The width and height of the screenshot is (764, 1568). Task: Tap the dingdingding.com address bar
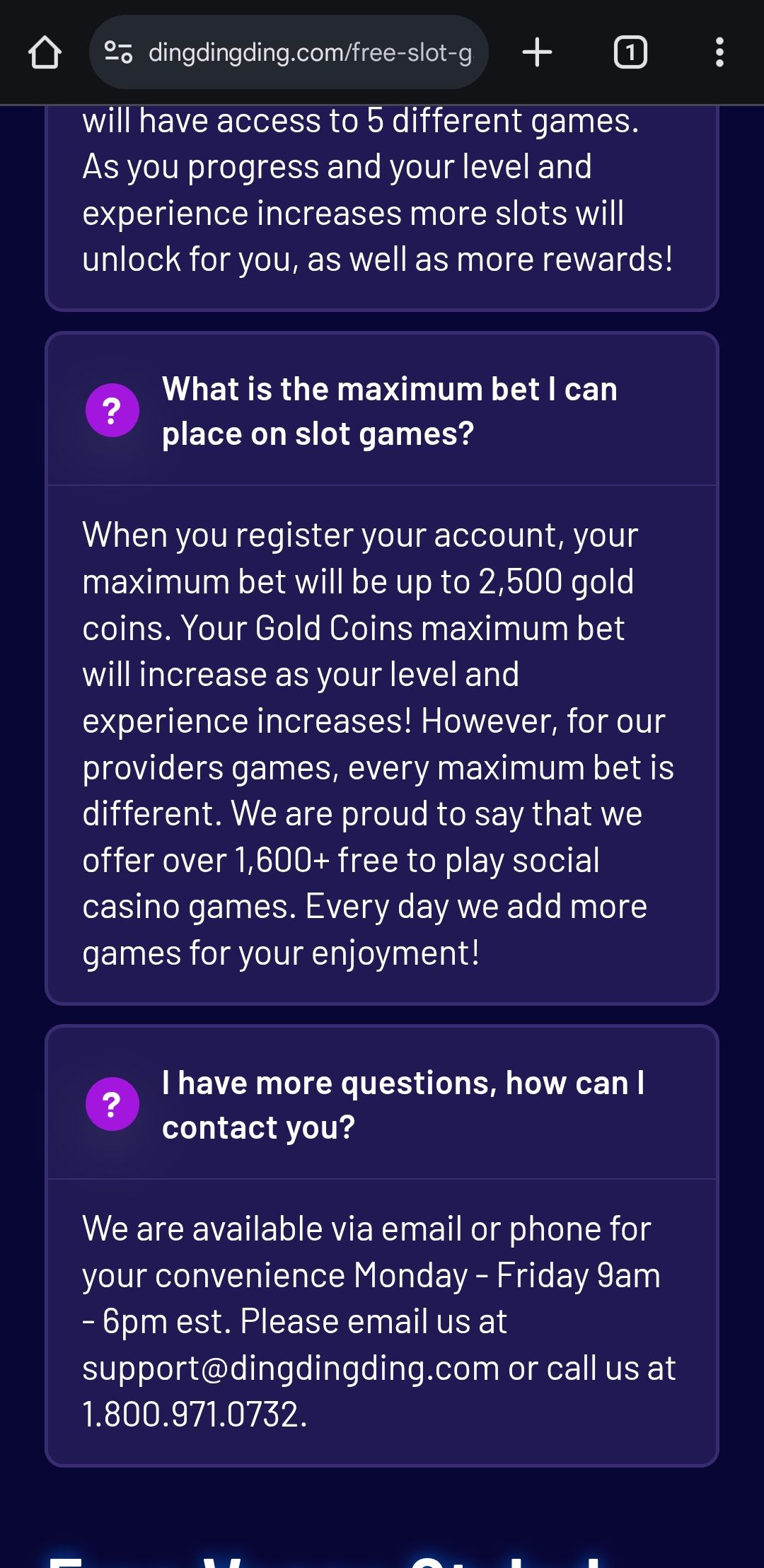click(308, 52)
